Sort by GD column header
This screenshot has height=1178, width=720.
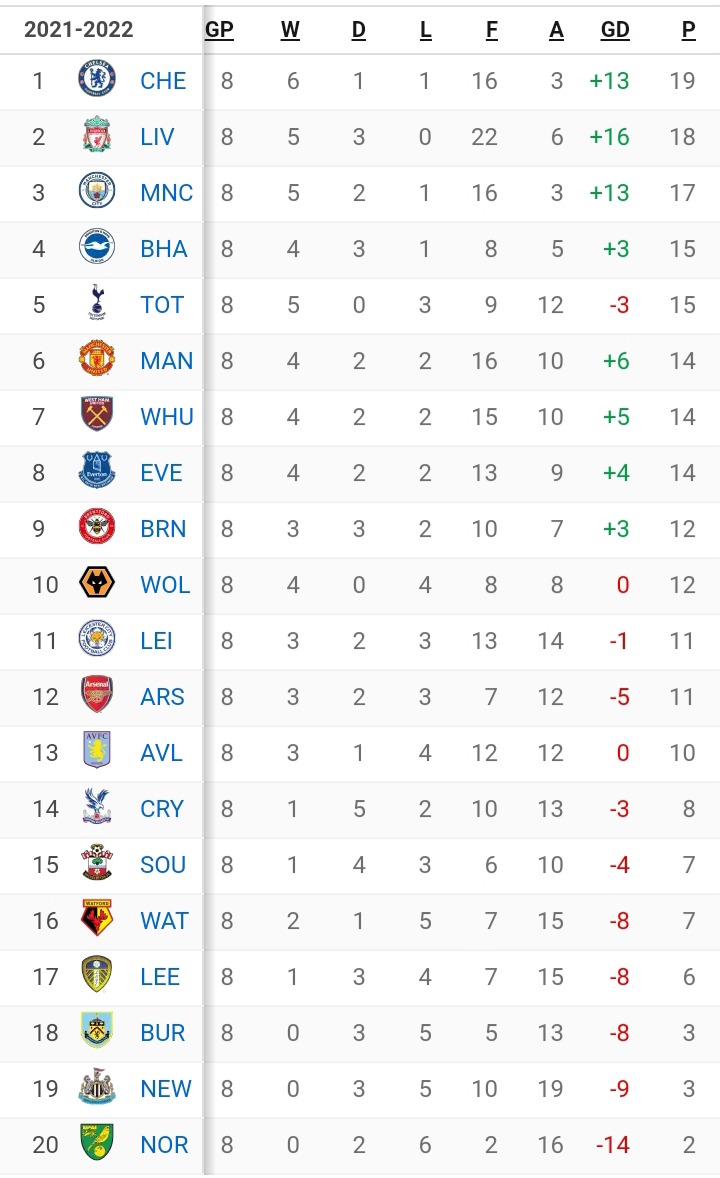pos(615,29)
